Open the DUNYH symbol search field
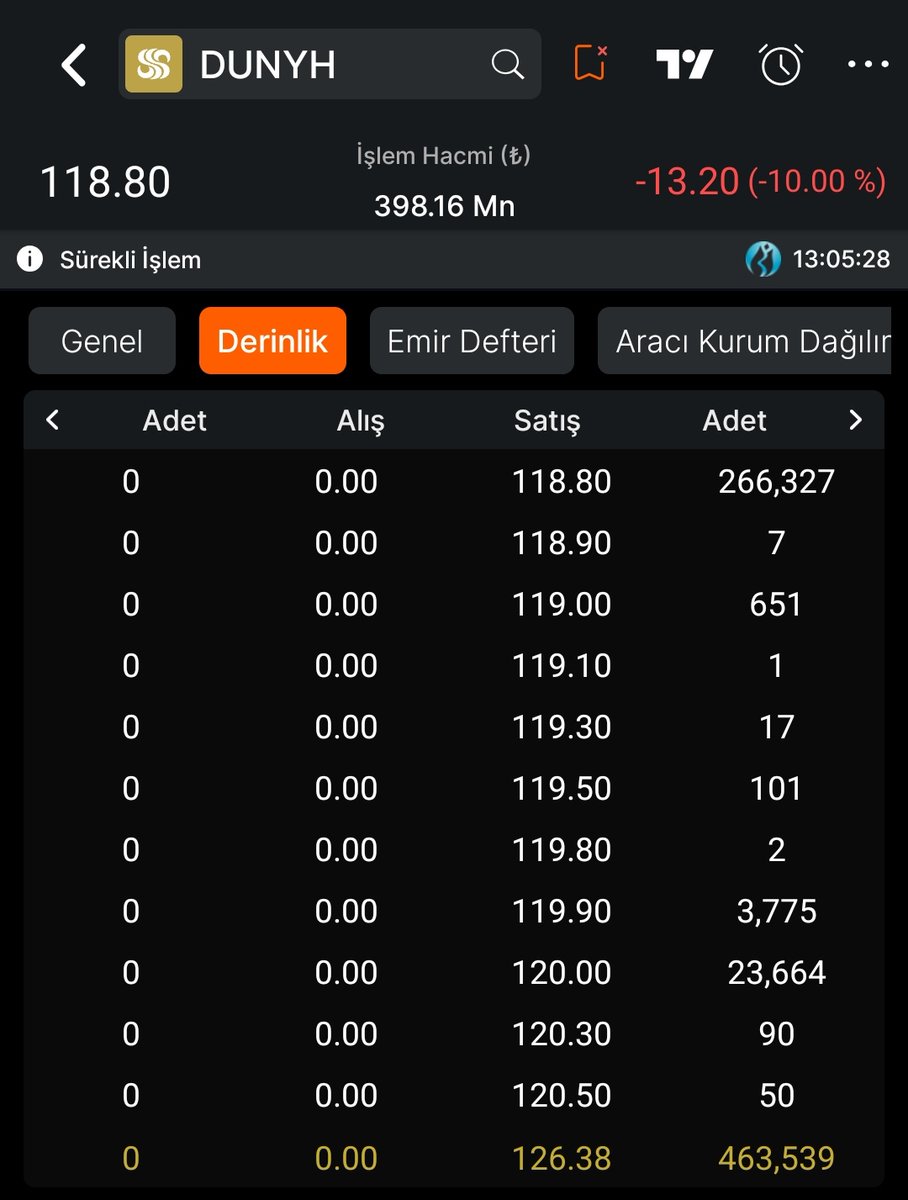The width and height of the screenshot is (908, 1200). (x=330, y=65)
